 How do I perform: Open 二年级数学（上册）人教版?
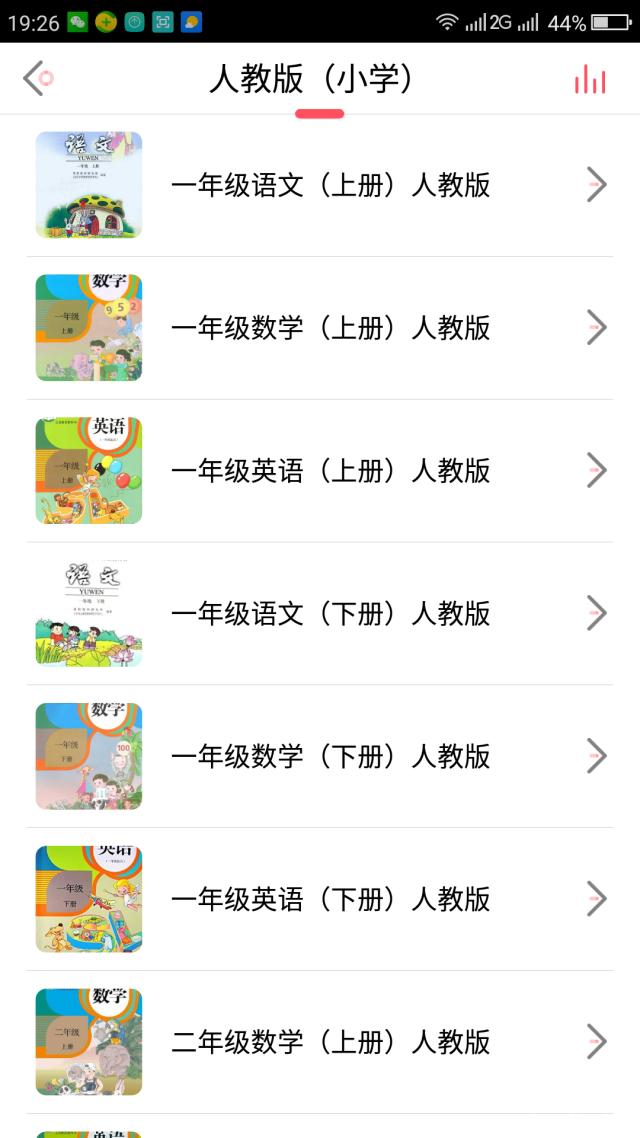tap(330, 1042)
